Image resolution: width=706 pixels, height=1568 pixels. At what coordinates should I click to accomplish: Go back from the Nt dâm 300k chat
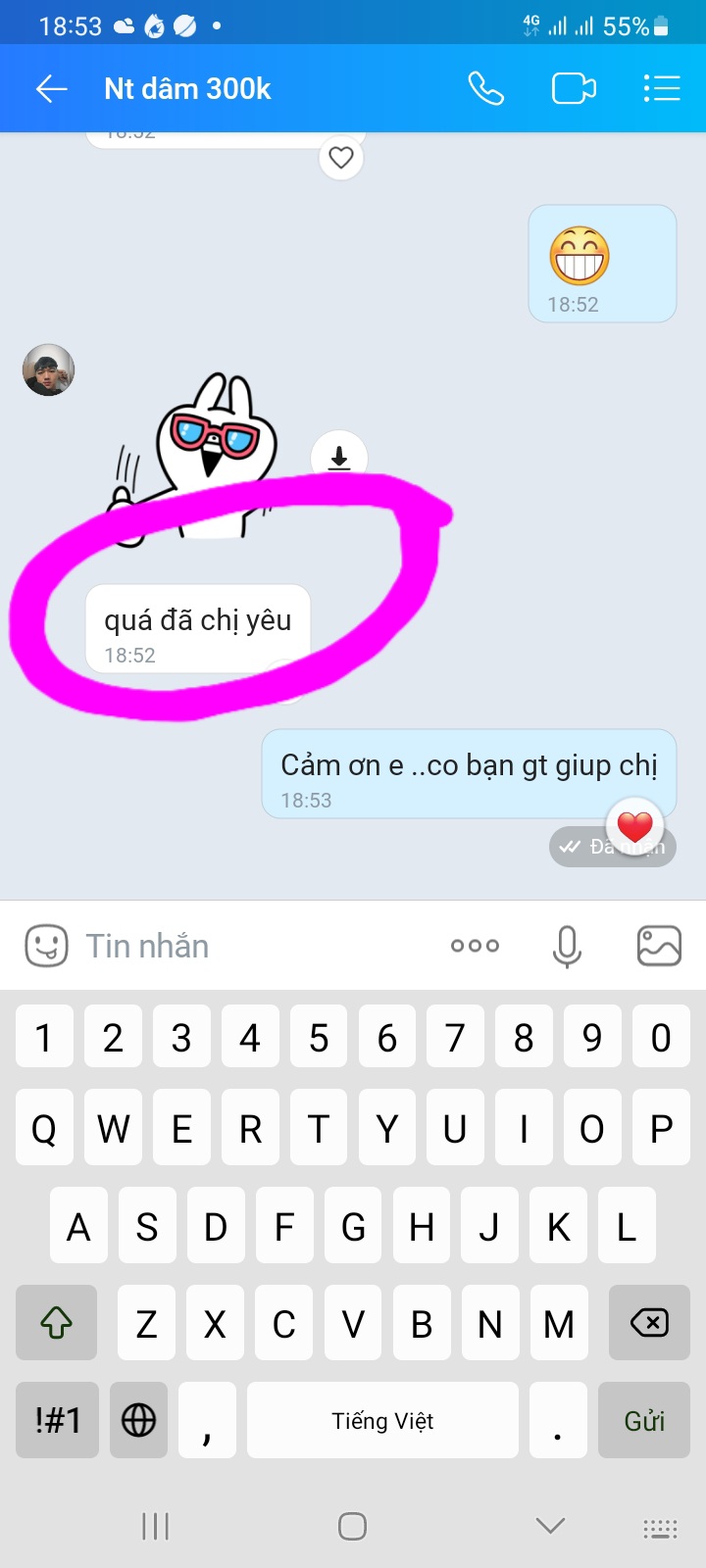click(51, 89)
